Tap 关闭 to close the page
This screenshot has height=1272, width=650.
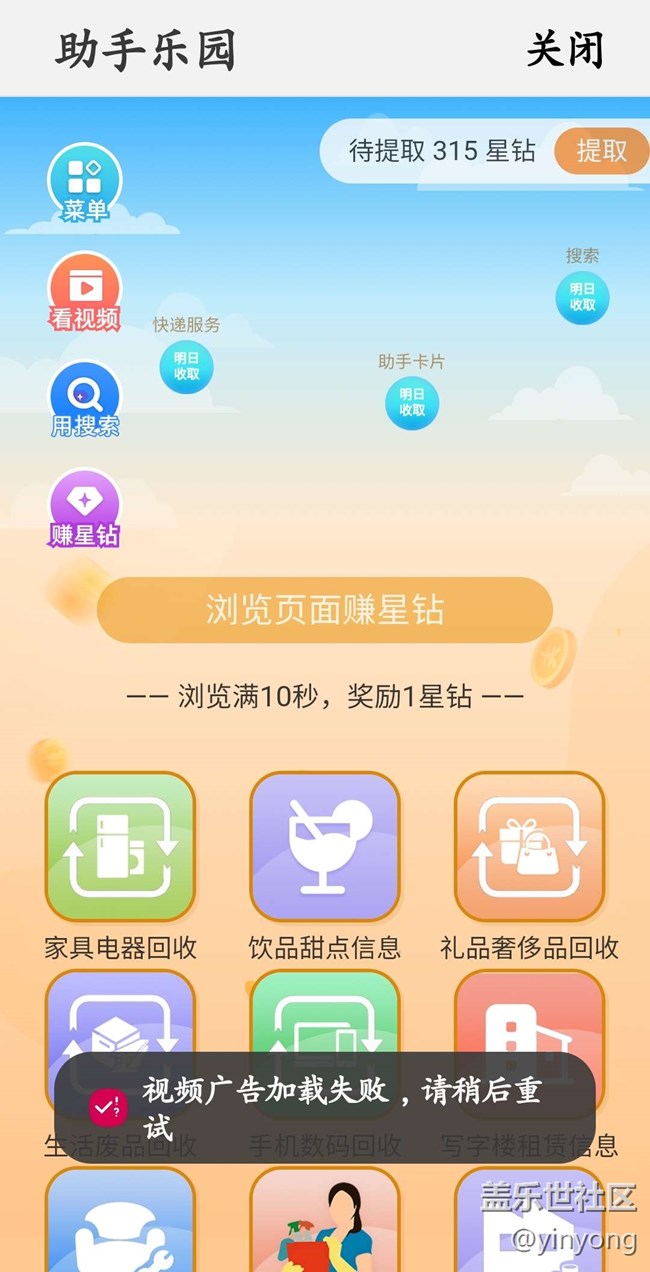point(565,49)
